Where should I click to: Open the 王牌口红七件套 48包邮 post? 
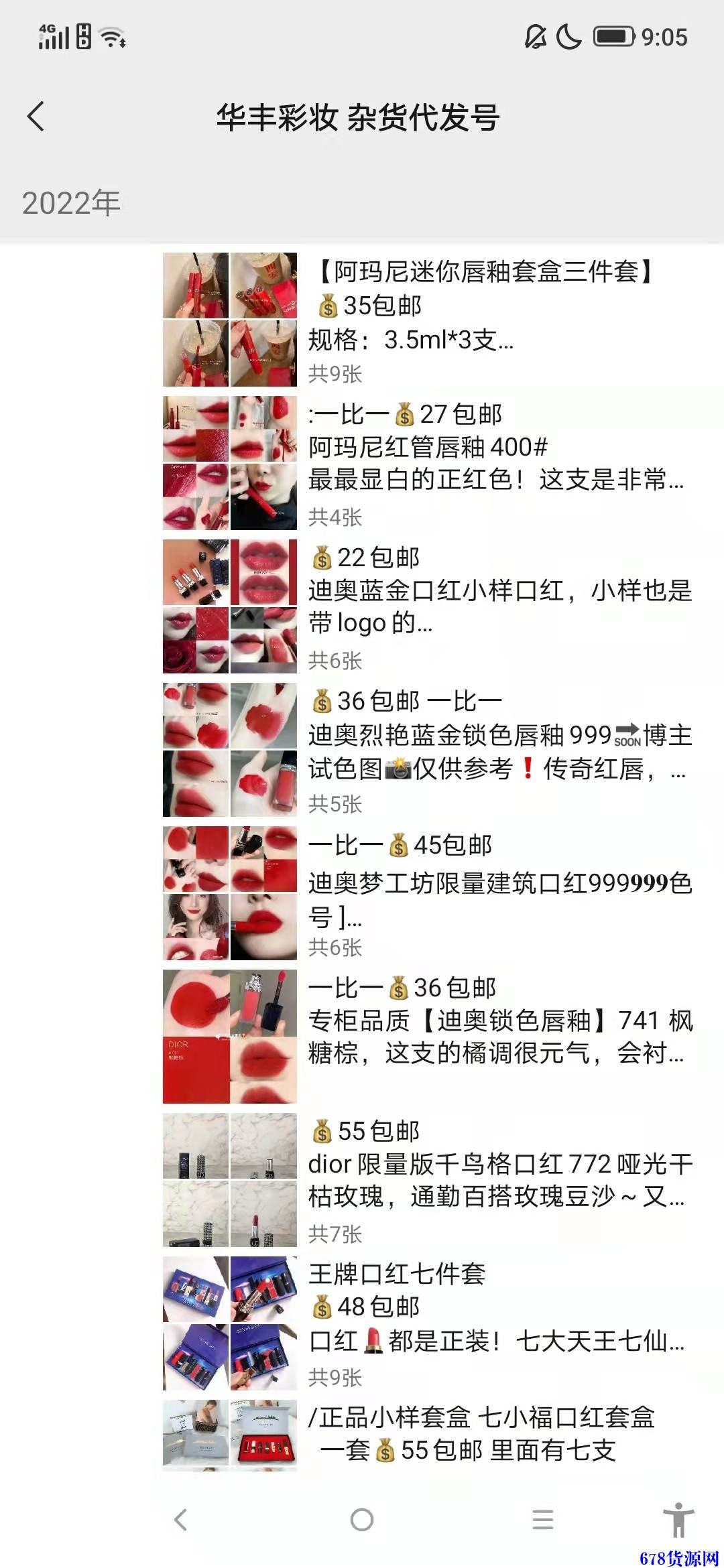coord(429,1323)
